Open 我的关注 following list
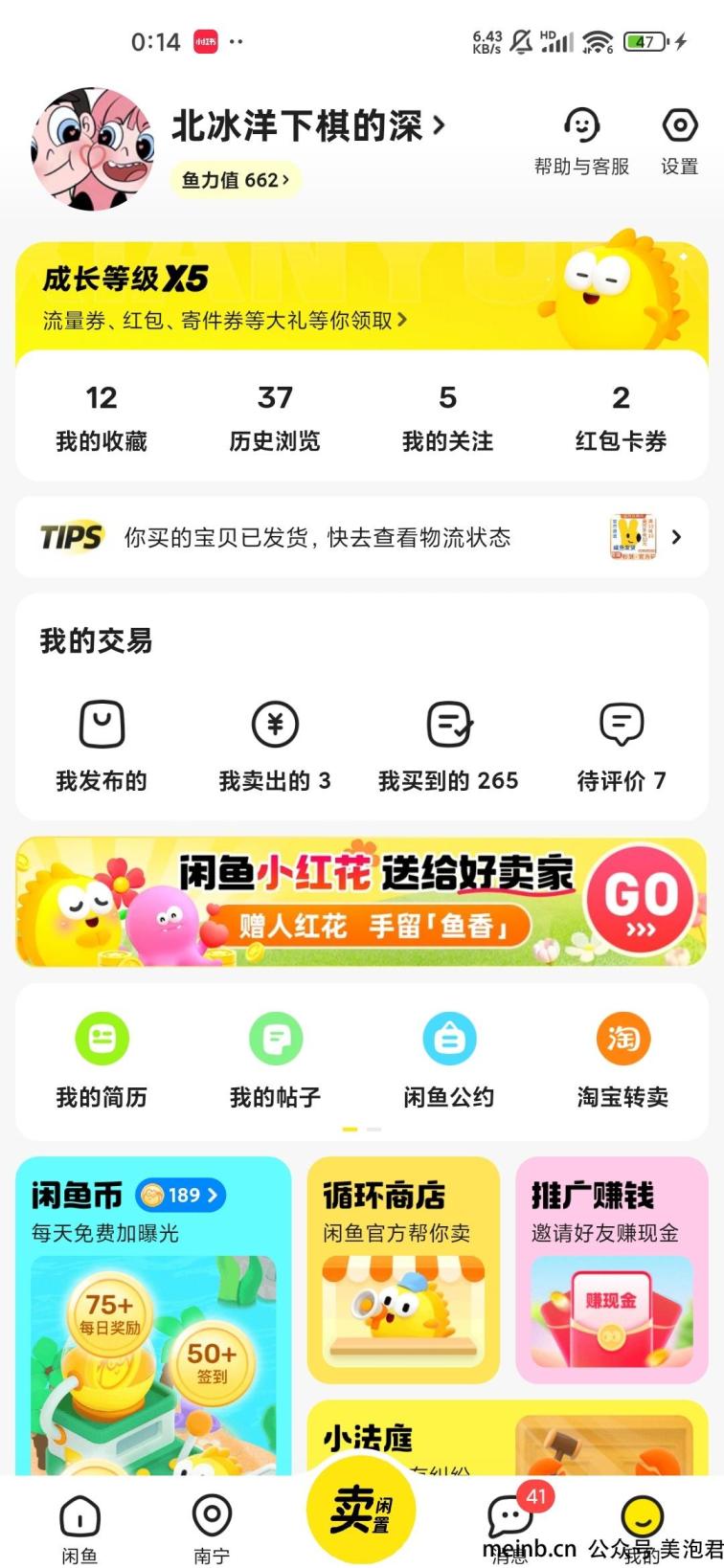The height and width of the screenshot is (1568, 724). (447, 417)
